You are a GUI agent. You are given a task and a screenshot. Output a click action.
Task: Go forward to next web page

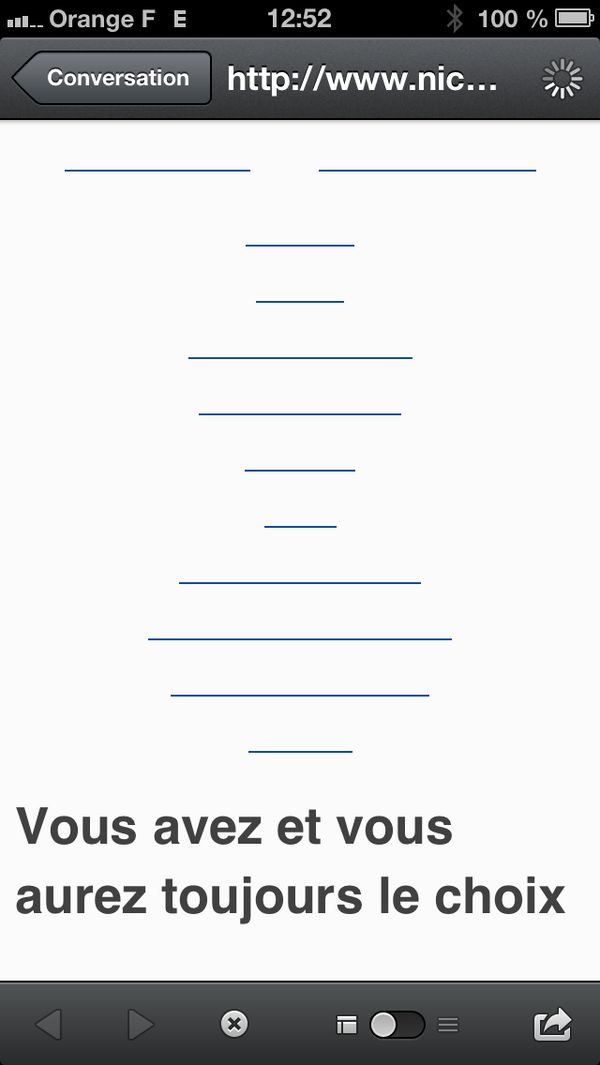tap(141, 1024)
